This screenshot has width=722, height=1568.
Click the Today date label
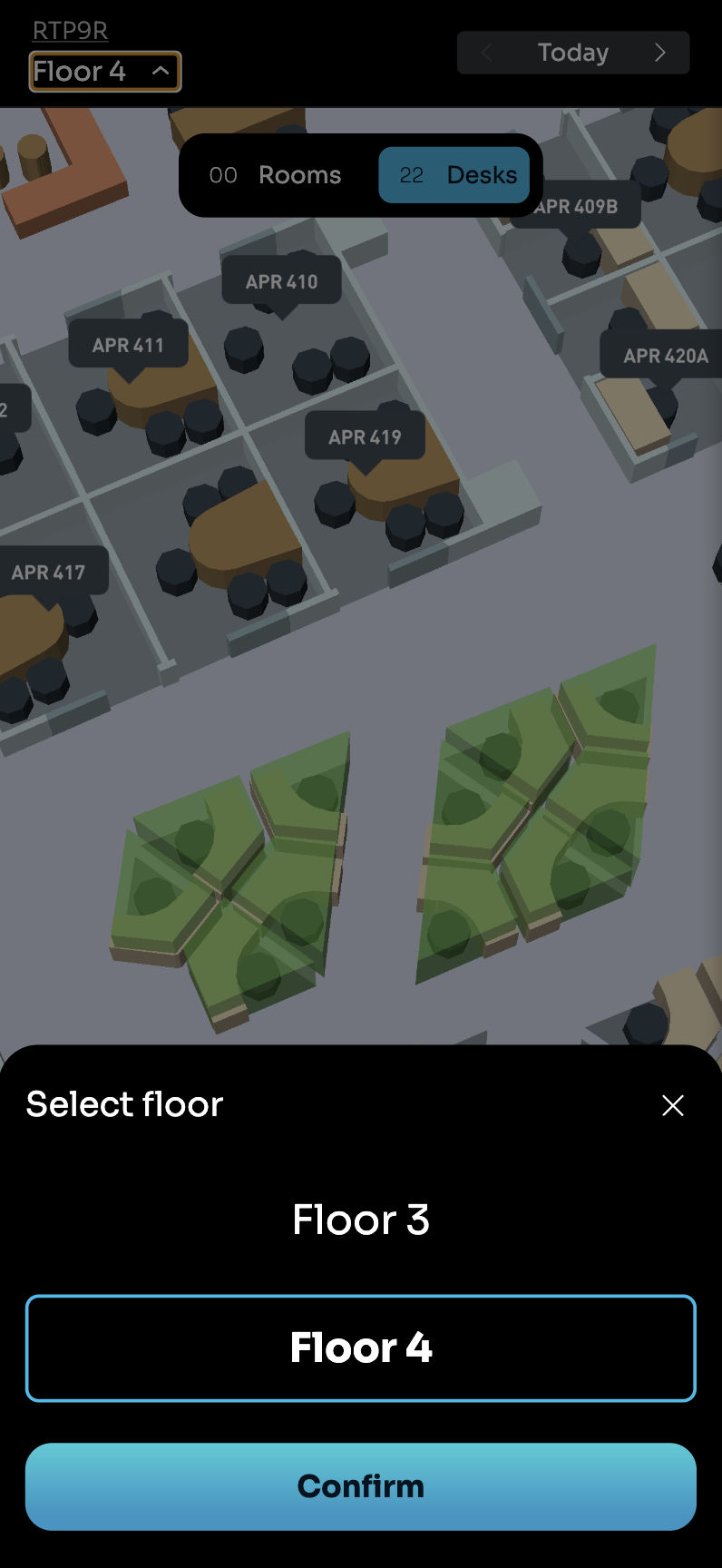pyautogui.click(x=573, y=52)
